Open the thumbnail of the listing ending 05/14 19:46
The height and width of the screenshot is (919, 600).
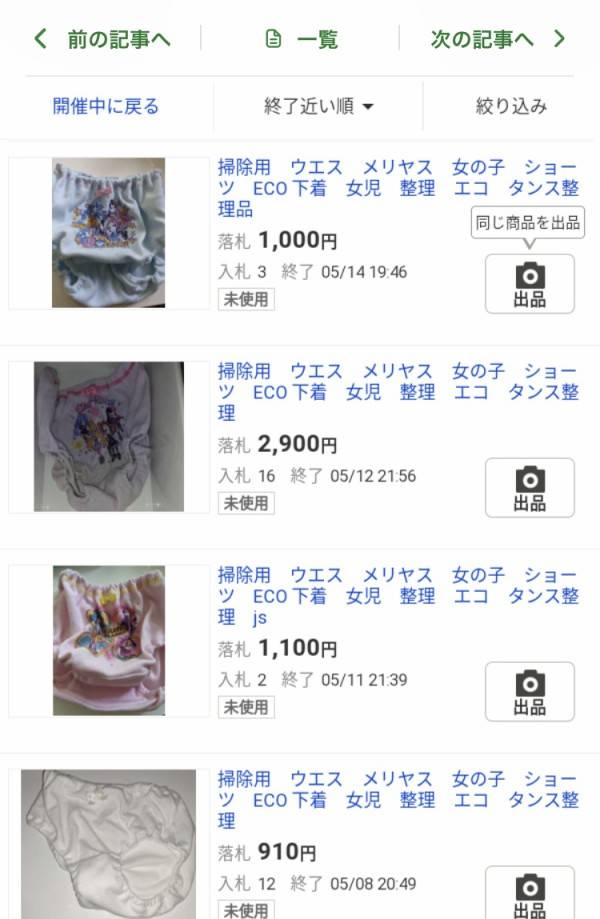click(109, 233)
